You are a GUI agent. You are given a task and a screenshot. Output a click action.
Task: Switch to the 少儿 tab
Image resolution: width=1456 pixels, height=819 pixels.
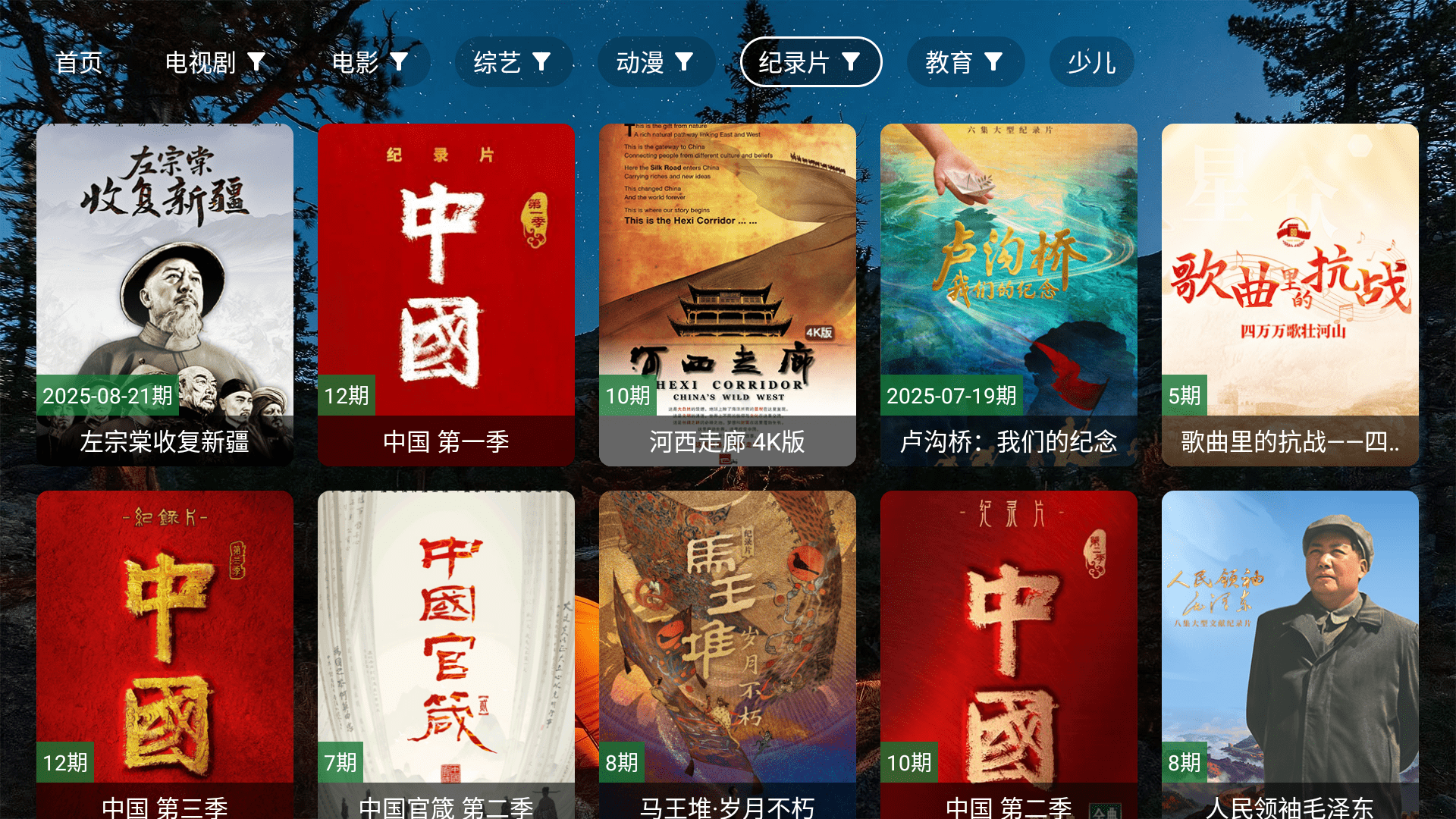pos(1090,62)
